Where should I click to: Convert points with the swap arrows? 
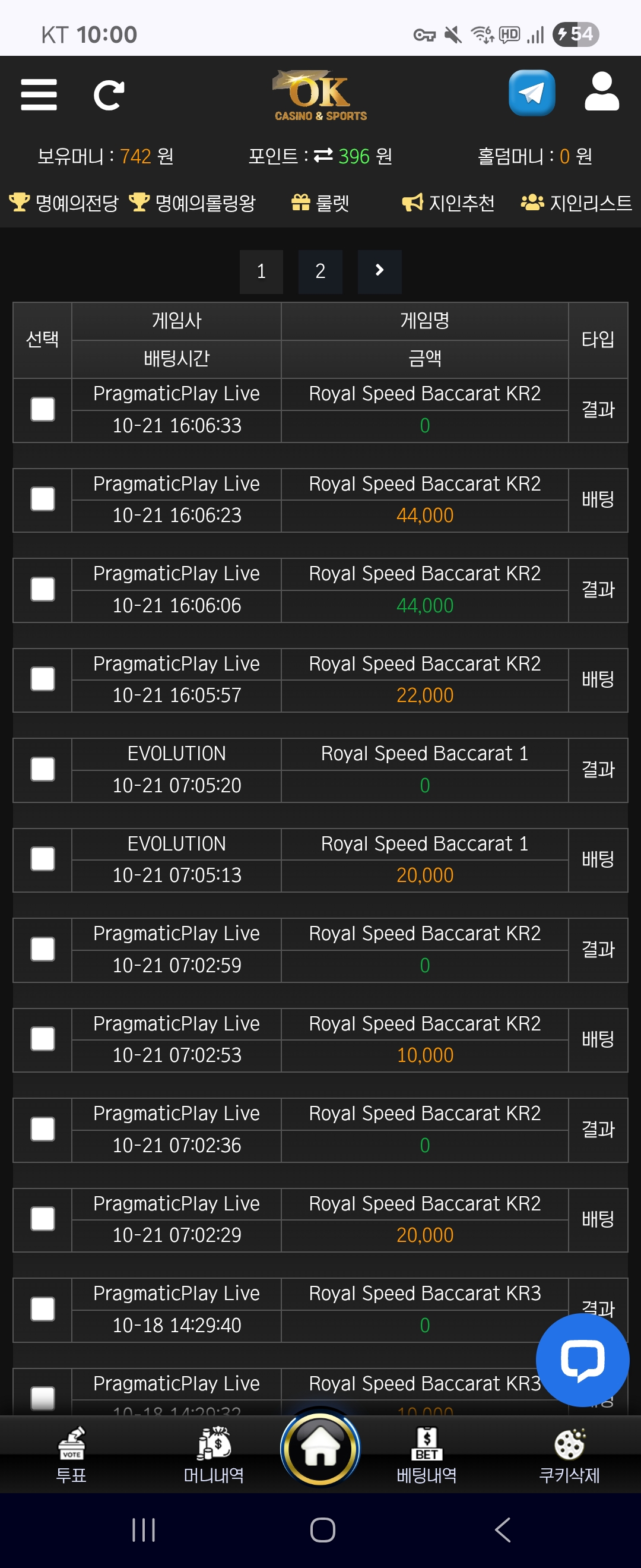click(x=323, y=156)
